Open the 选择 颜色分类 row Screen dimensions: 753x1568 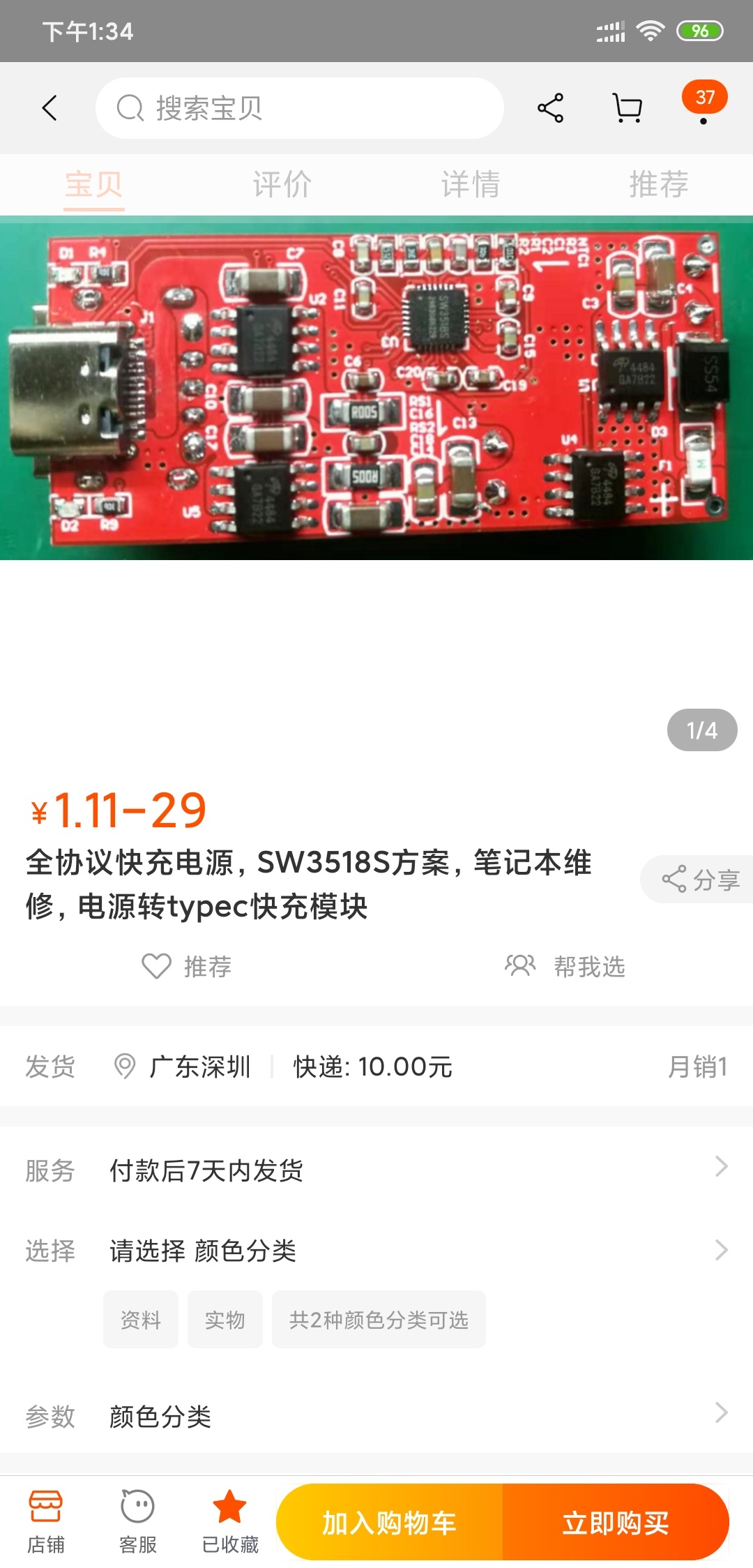(376, 1251)
